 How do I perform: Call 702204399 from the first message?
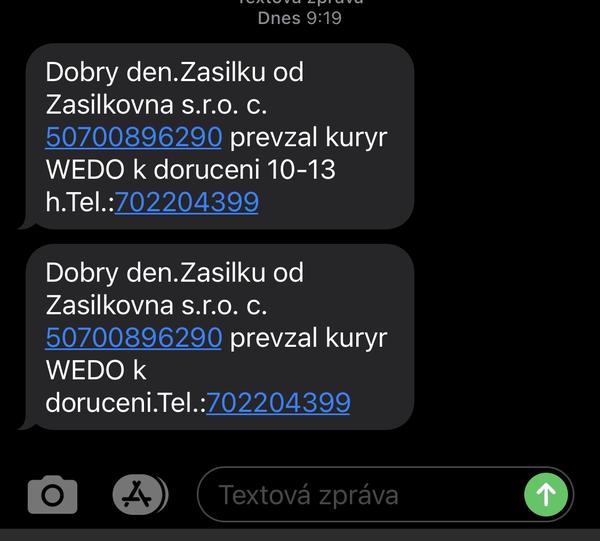[x=187, y=202]
